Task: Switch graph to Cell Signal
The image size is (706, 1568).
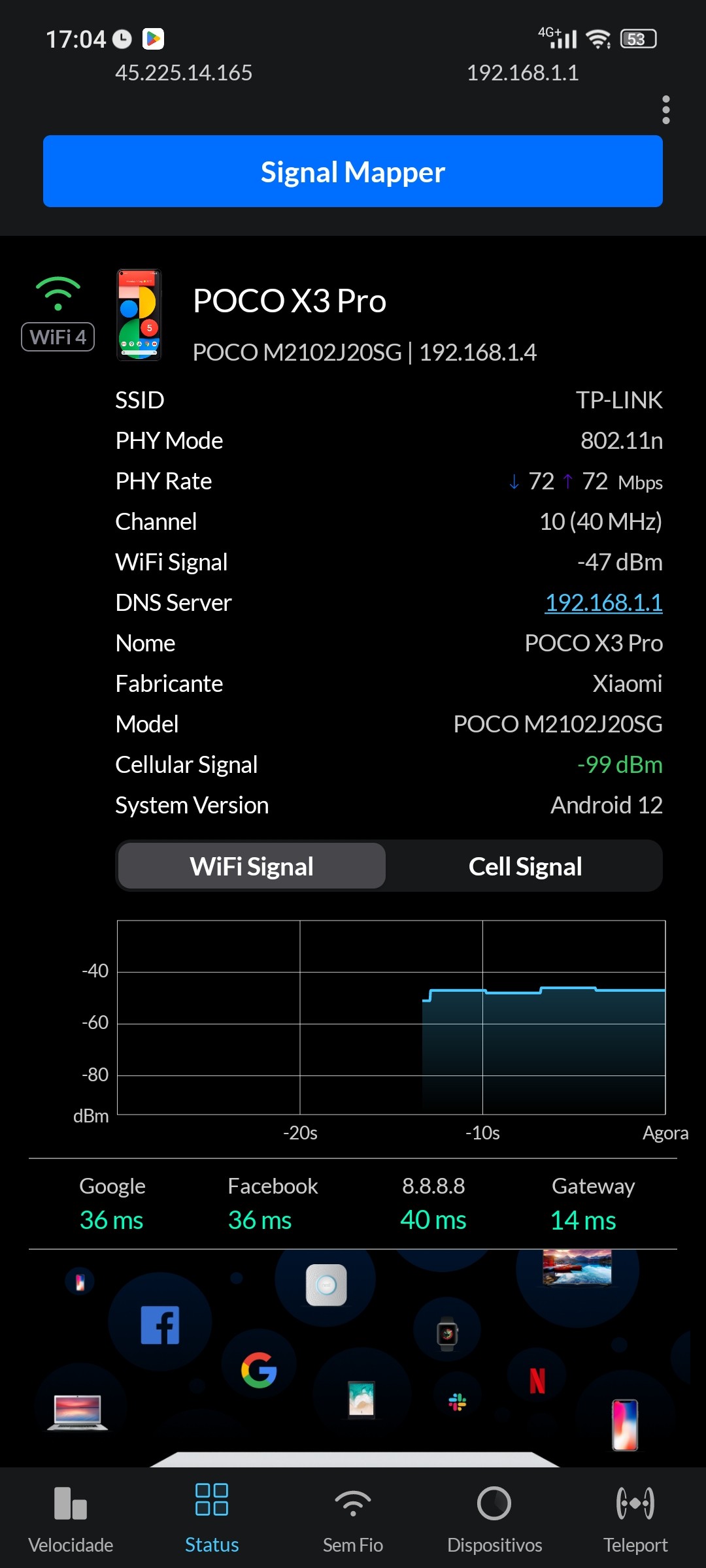Action: pyautogui.click(x=525, y=866)
